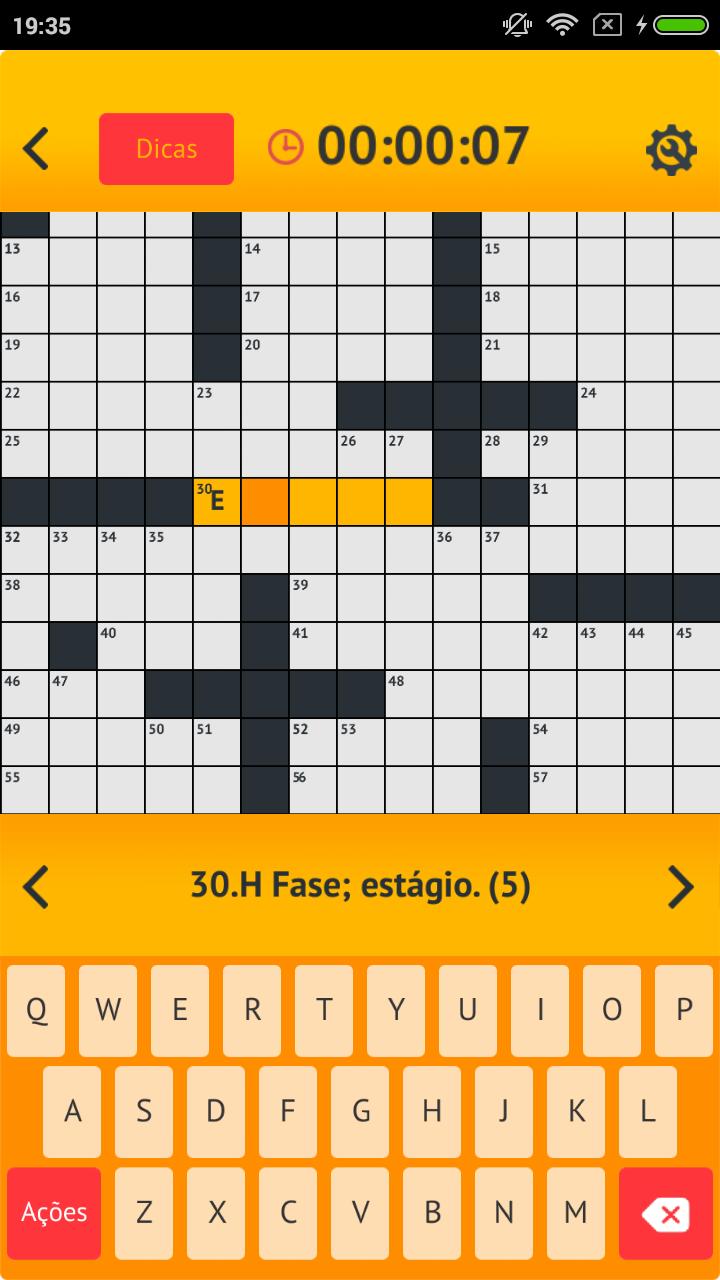Show the next clue
720x1280 pixels.
681,886
